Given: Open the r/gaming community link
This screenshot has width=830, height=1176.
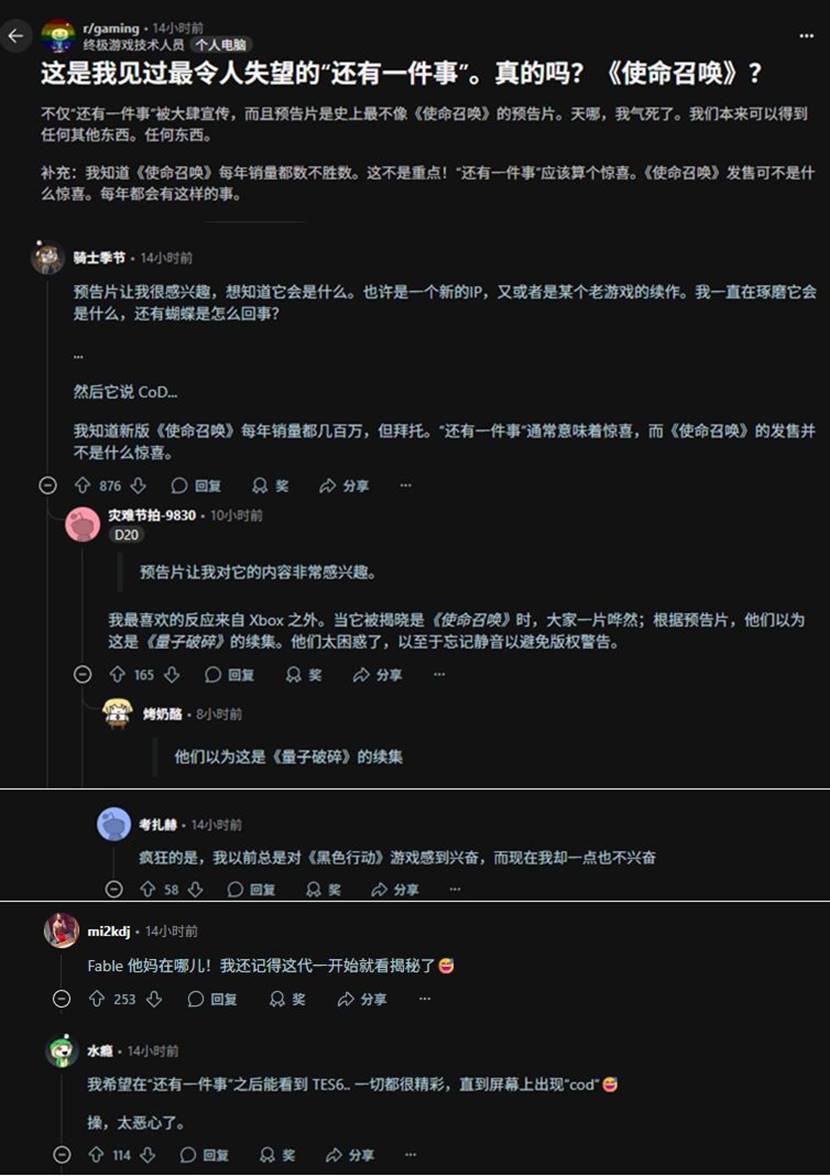Looking at the screenshot, I should (111, 28).
